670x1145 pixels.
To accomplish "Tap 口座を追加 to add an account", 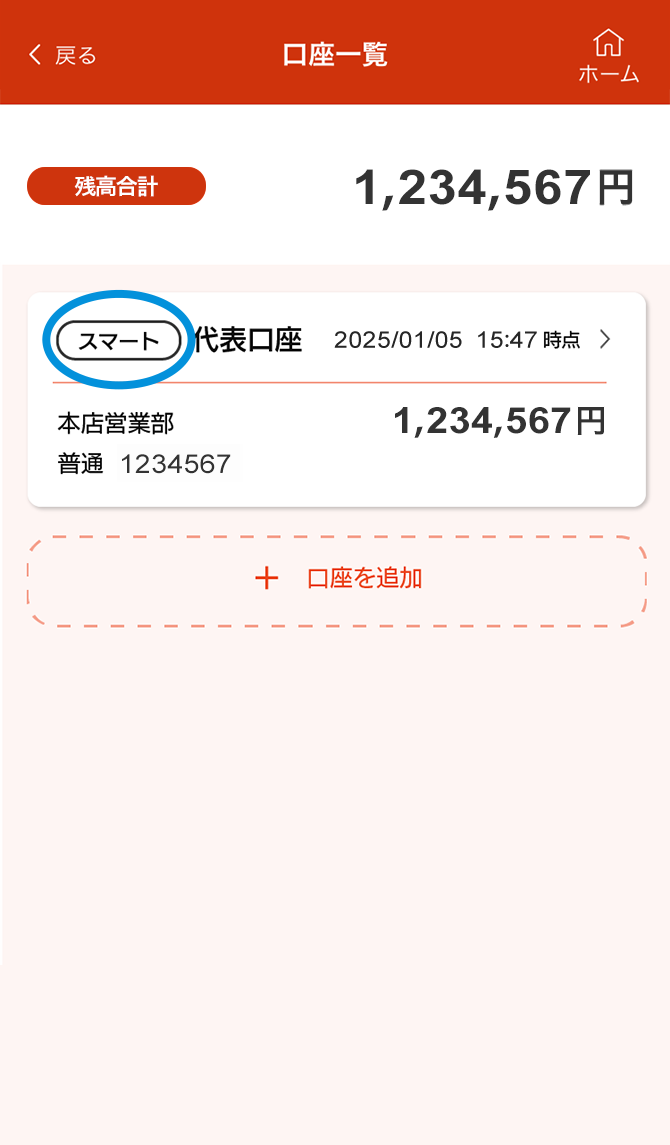I will pyautogui.click(x=336, y=581).
